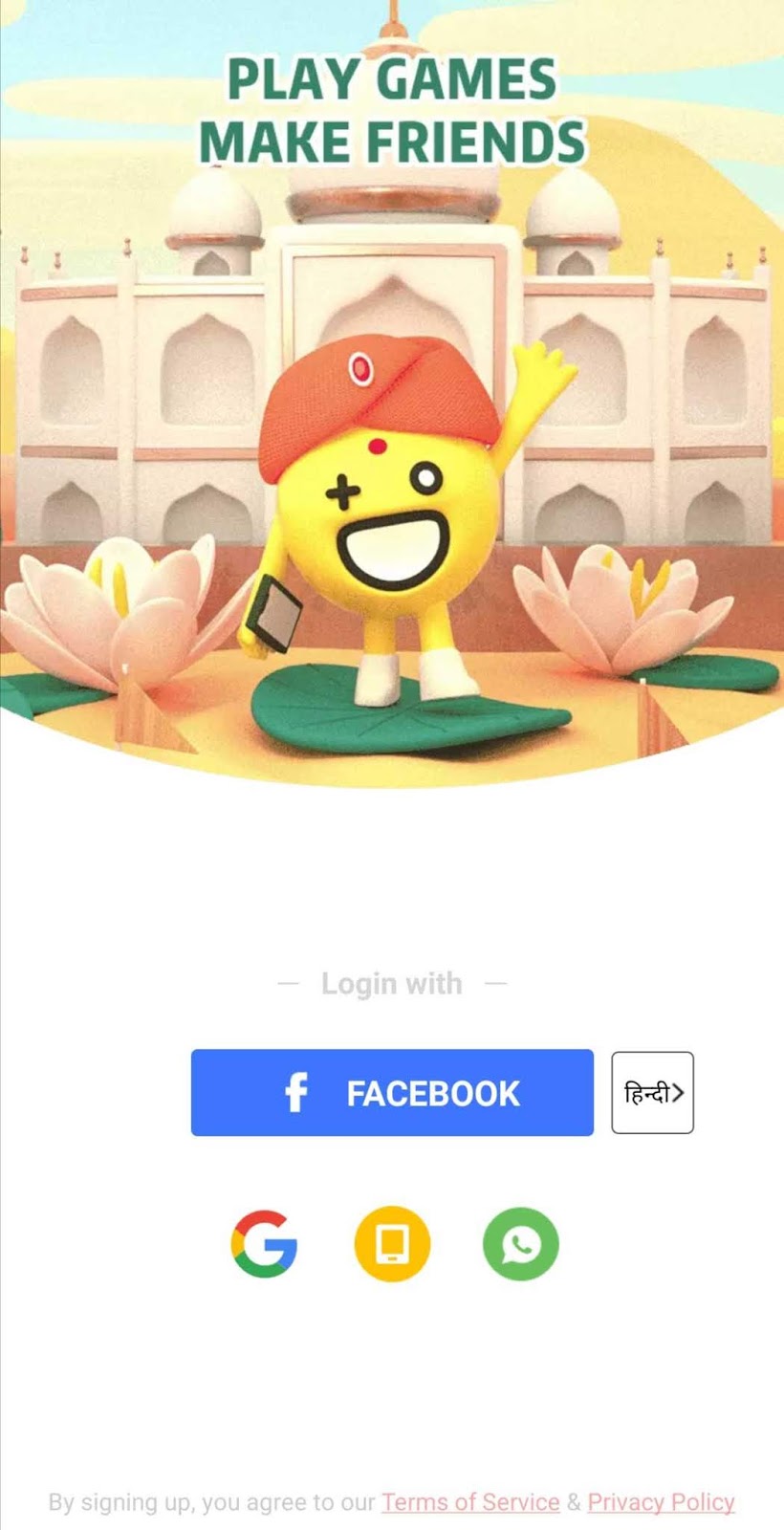Log in with the Facebook button
Image resolution: width=784 pixels, height=1530 pixels.
pos(392,1092)
